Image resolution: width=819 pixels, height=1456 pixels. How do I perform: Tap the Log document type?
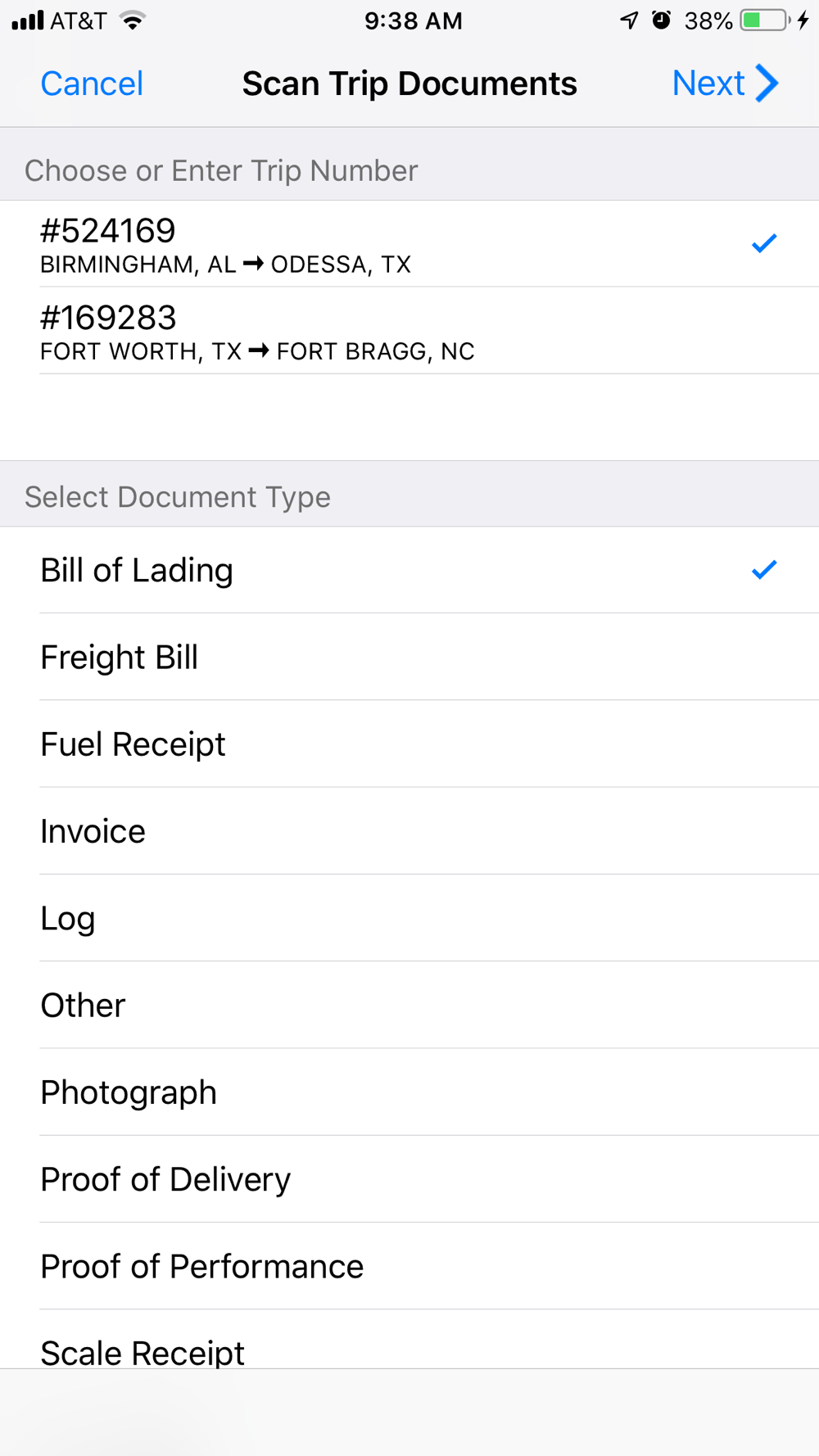[409, 918]
